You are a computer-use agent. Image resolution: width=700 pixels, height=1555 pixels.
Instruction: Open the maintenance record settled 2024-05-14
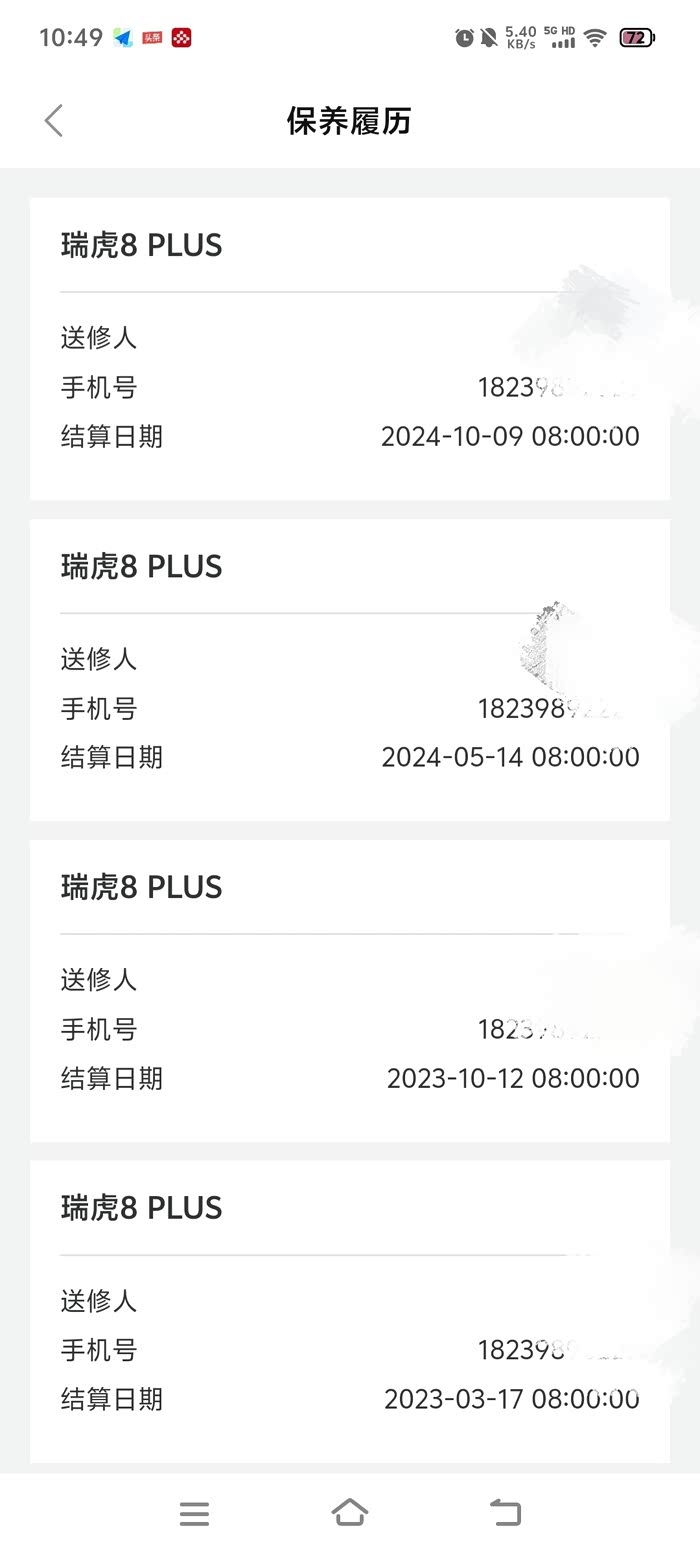pos(349,669)
